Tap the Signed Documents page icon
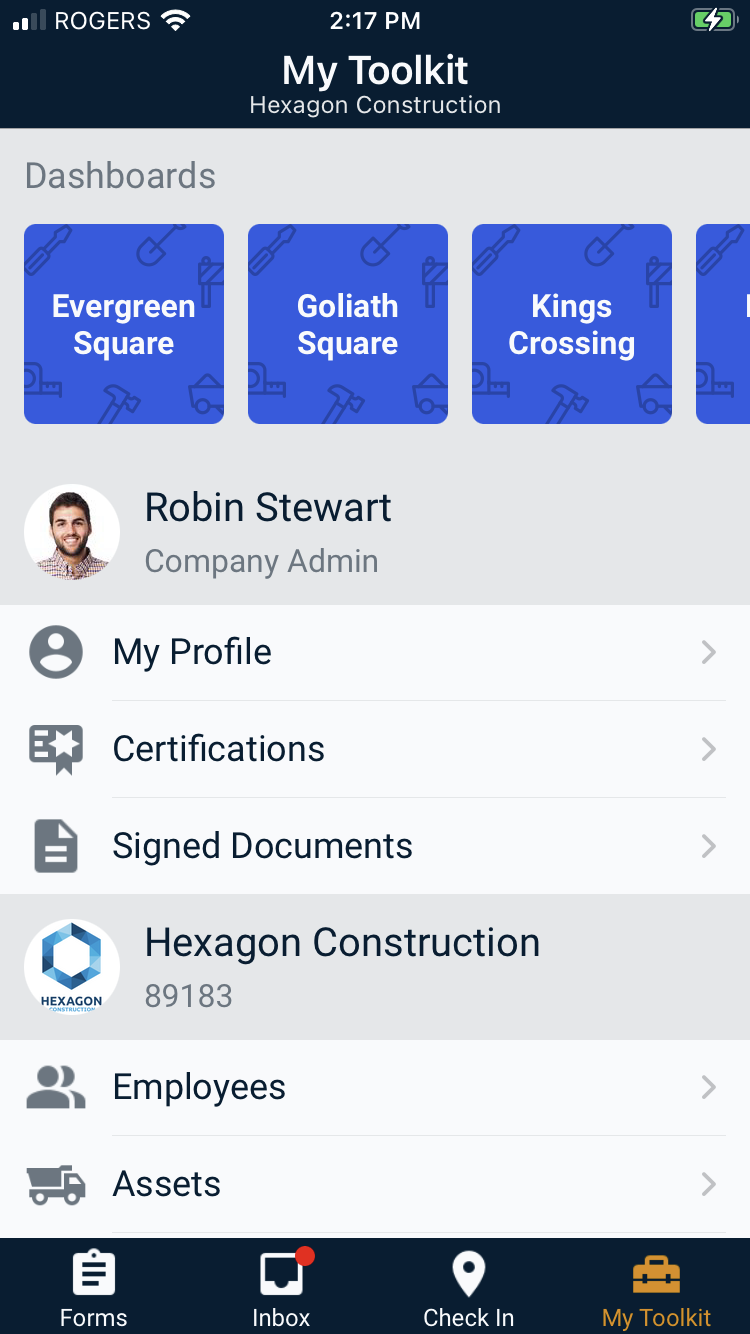The image size is (750, 1334). 56,845
